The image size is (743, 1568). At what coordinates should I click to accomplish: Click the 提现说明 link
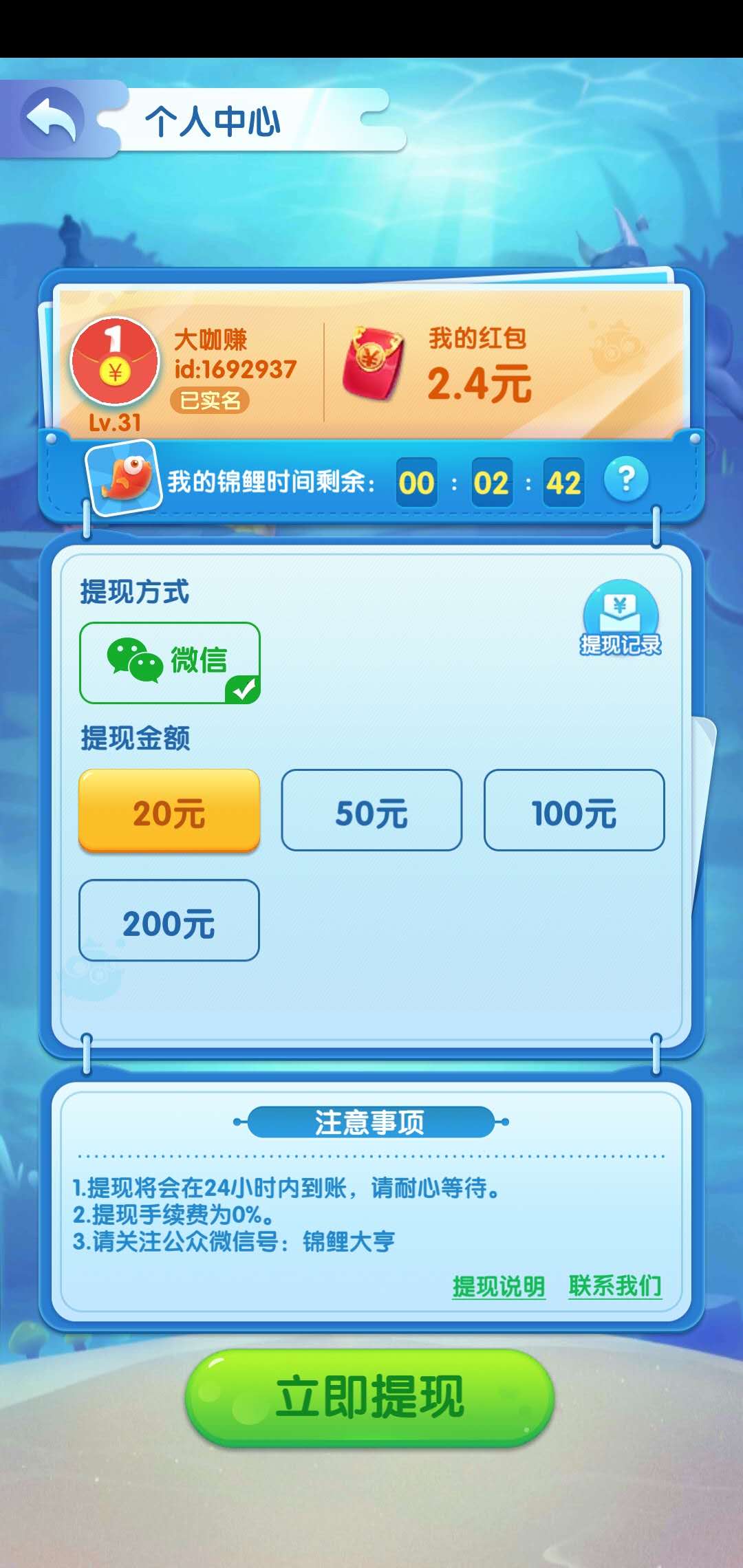click(499, 1285)
